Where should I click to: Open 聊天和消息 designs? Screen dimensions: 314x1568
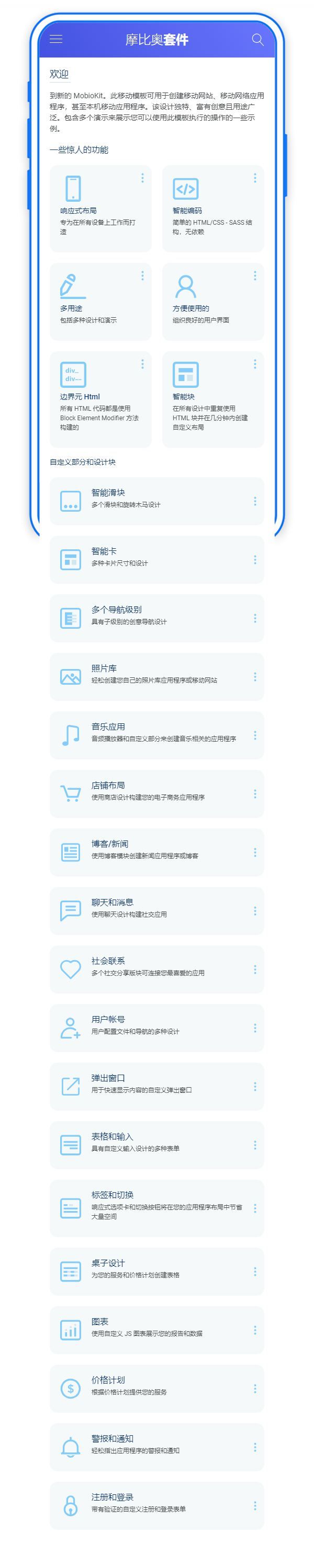pos(156,910)
